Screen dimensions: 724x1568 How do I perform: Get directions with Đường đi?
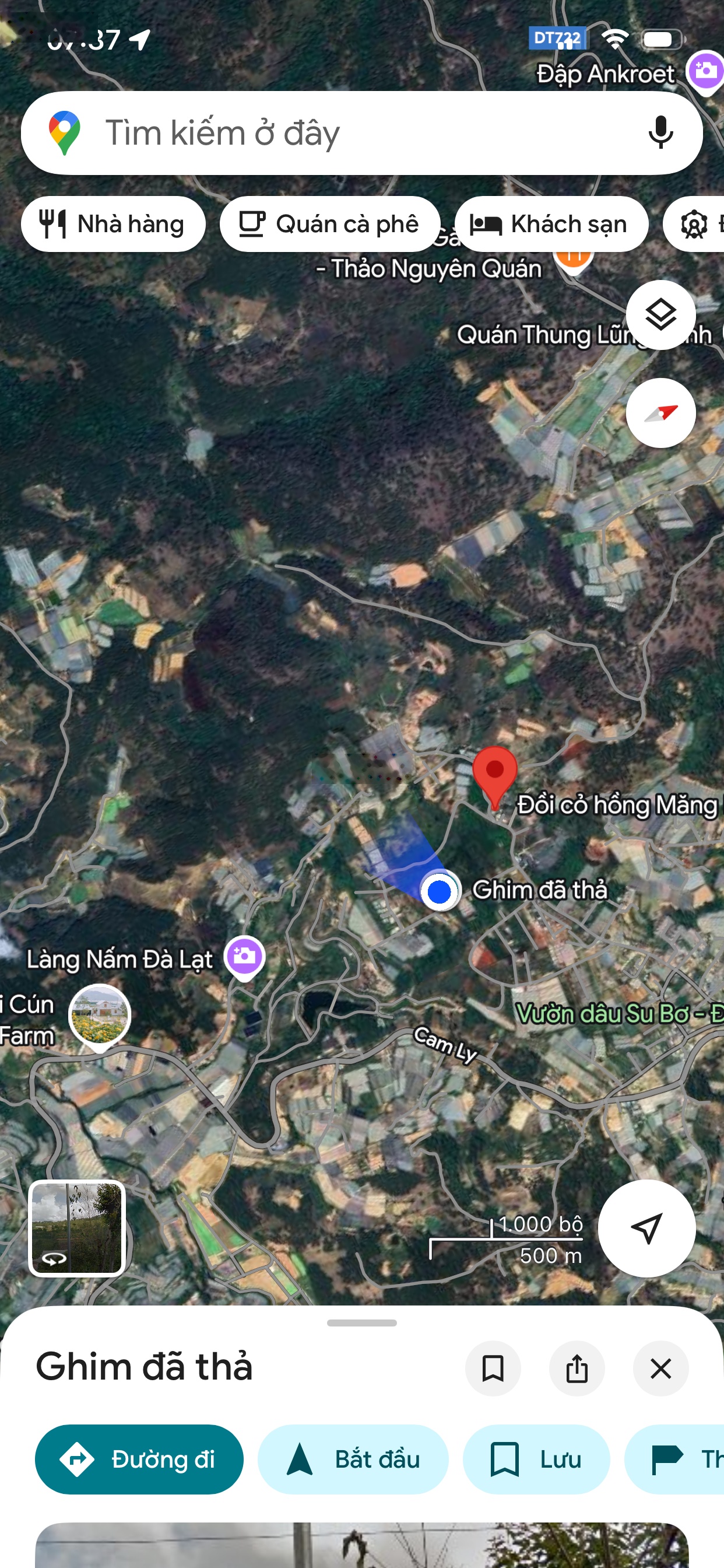point(139,1458)
